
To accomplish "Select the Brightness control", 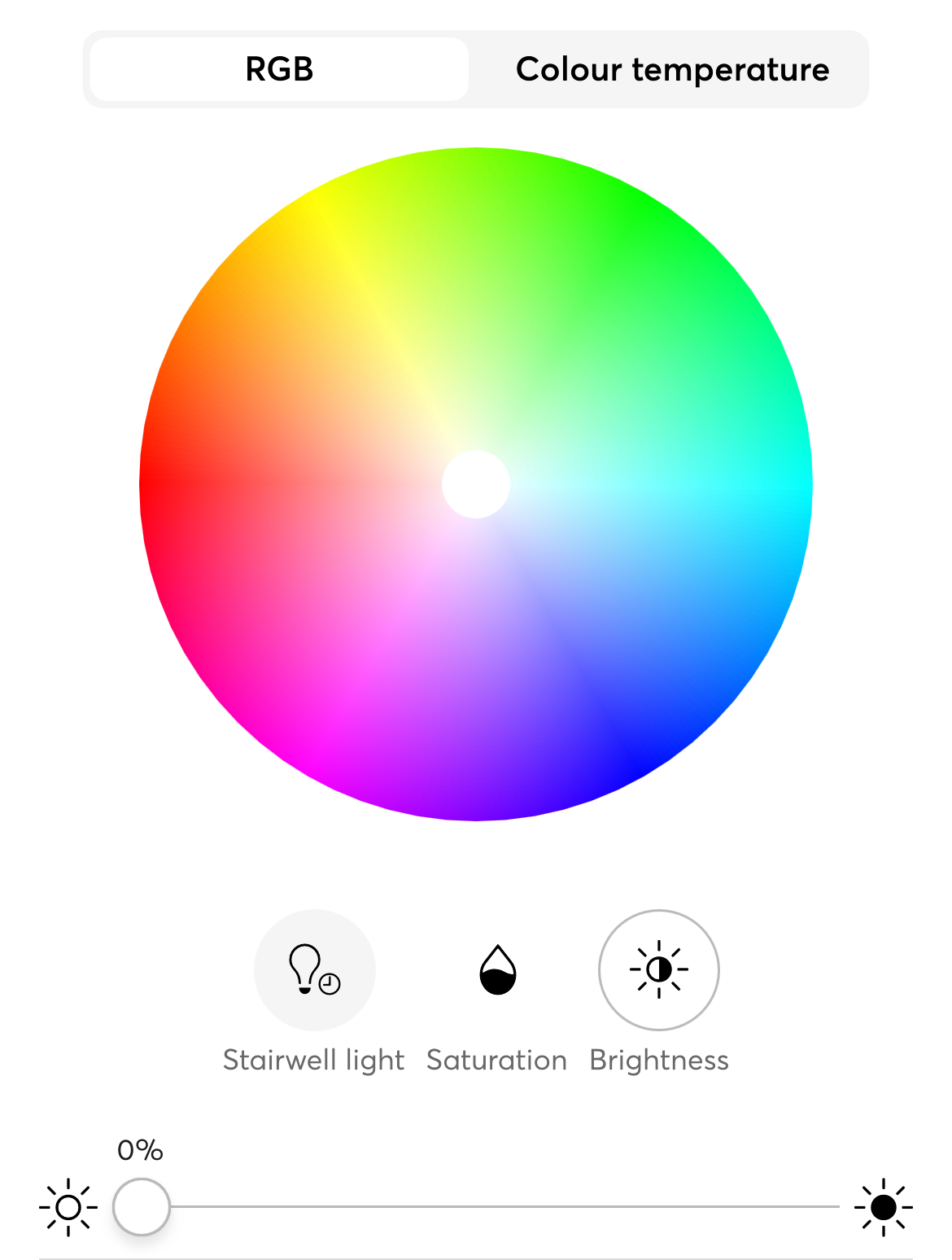I will click(659, 970).
